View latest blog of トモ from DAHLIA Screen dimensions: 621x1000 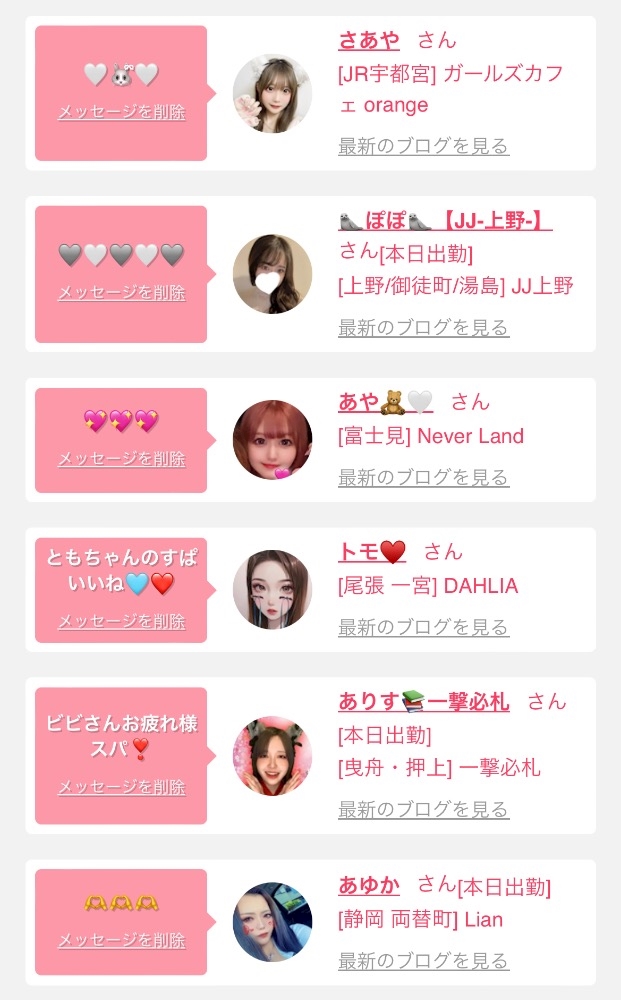423,628
